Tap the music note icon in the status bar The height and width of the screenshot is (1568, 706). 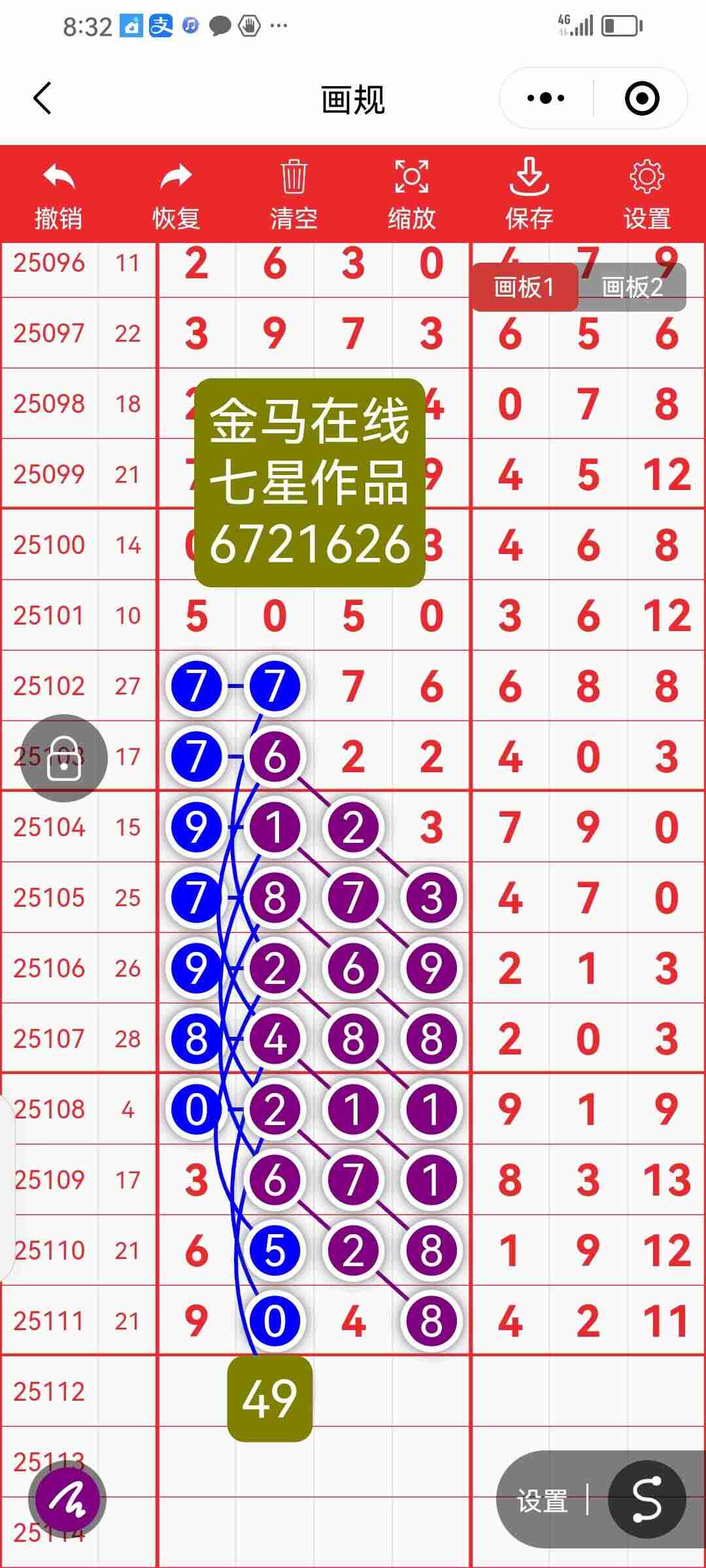tap(190, 25)
